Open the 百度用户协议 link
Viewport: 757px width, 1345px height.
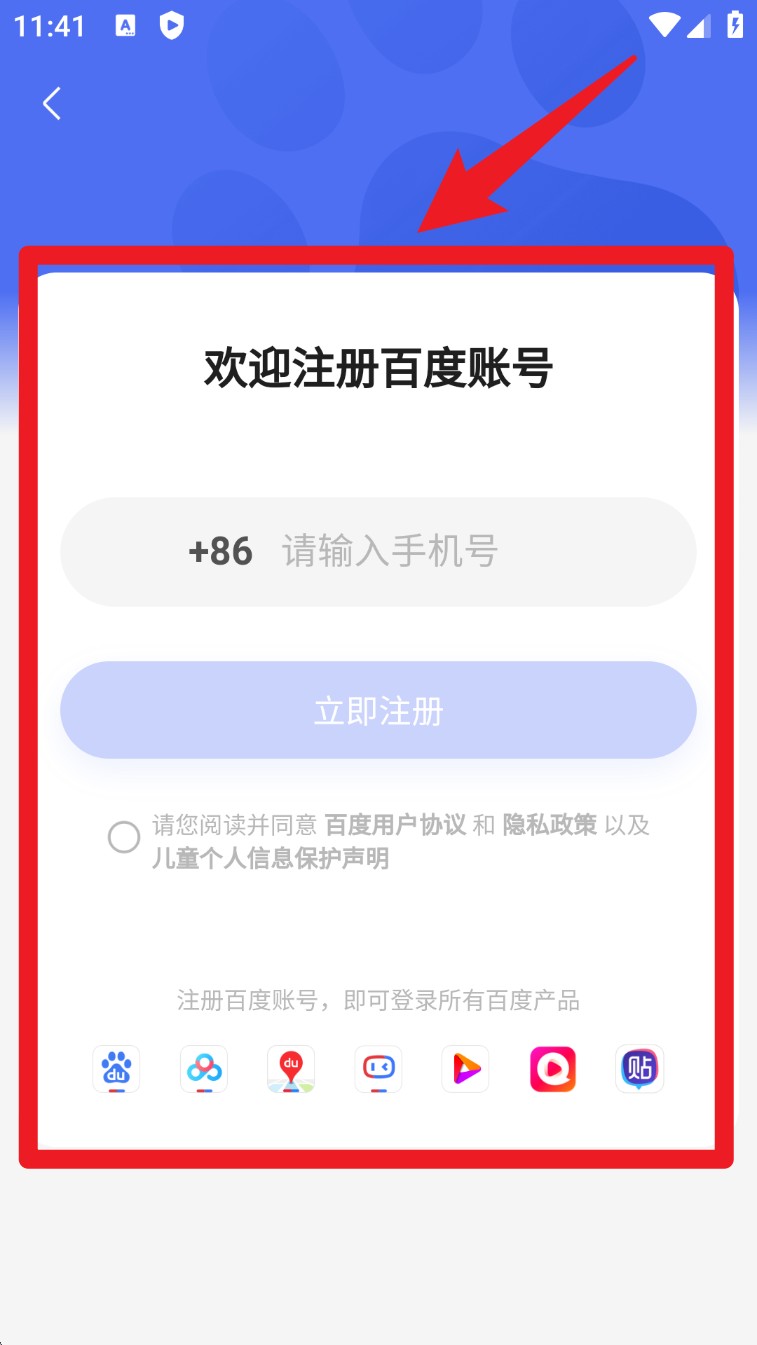coord(396,825)
